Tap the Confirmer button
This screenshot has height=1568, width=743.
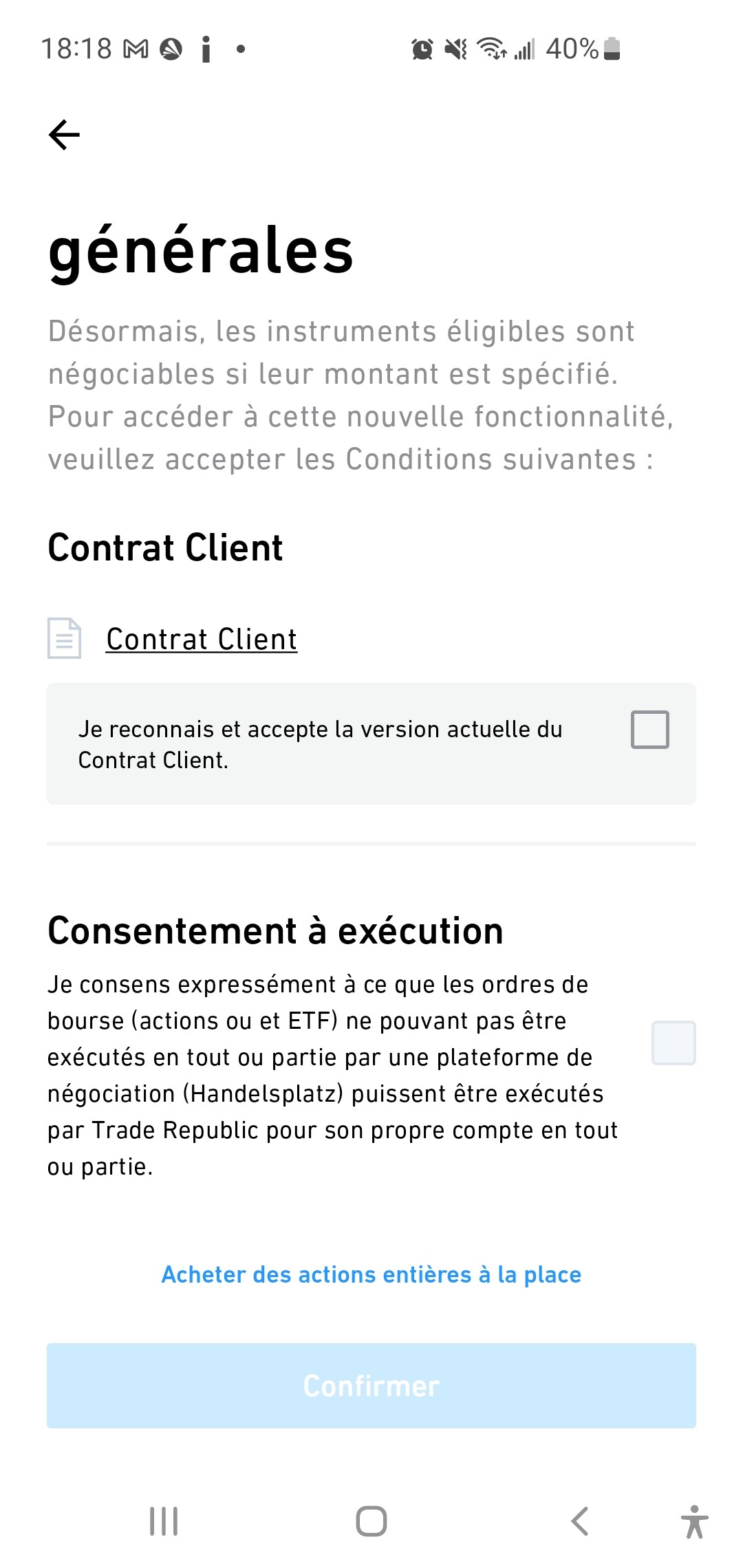pos(371,1385)
